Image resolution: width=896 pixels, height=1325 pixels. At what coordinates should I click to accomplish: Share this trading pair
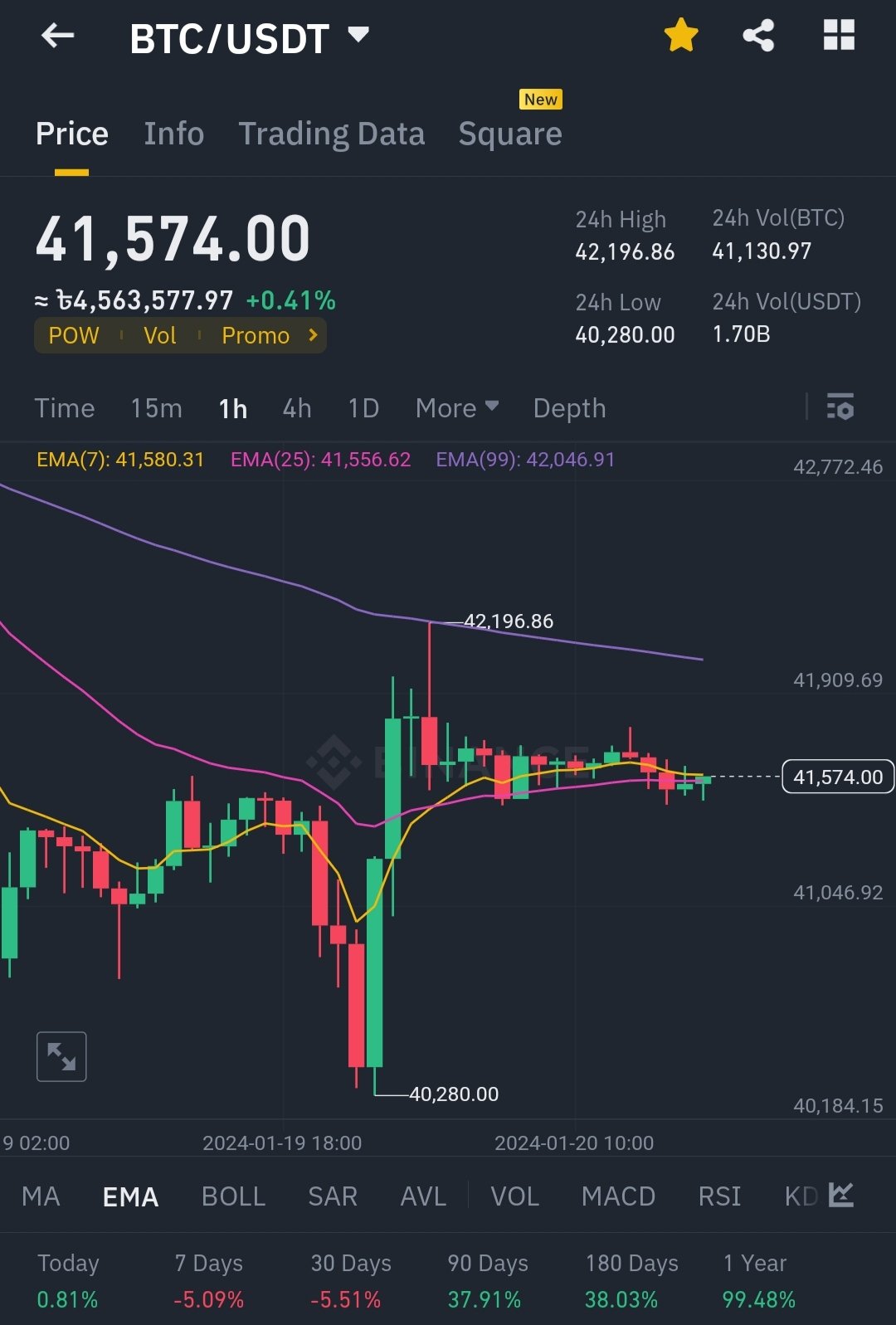point(758,36)
